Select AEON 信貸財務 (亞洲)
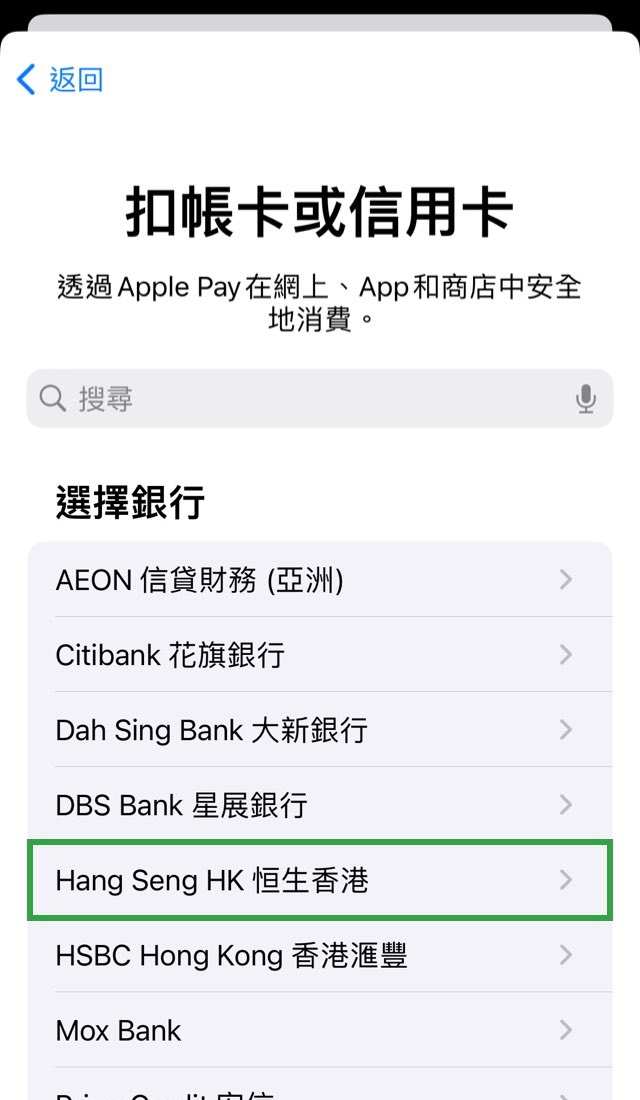Image resolution: width=640 pixels, height=1100 pixels. tap(319, 580)
